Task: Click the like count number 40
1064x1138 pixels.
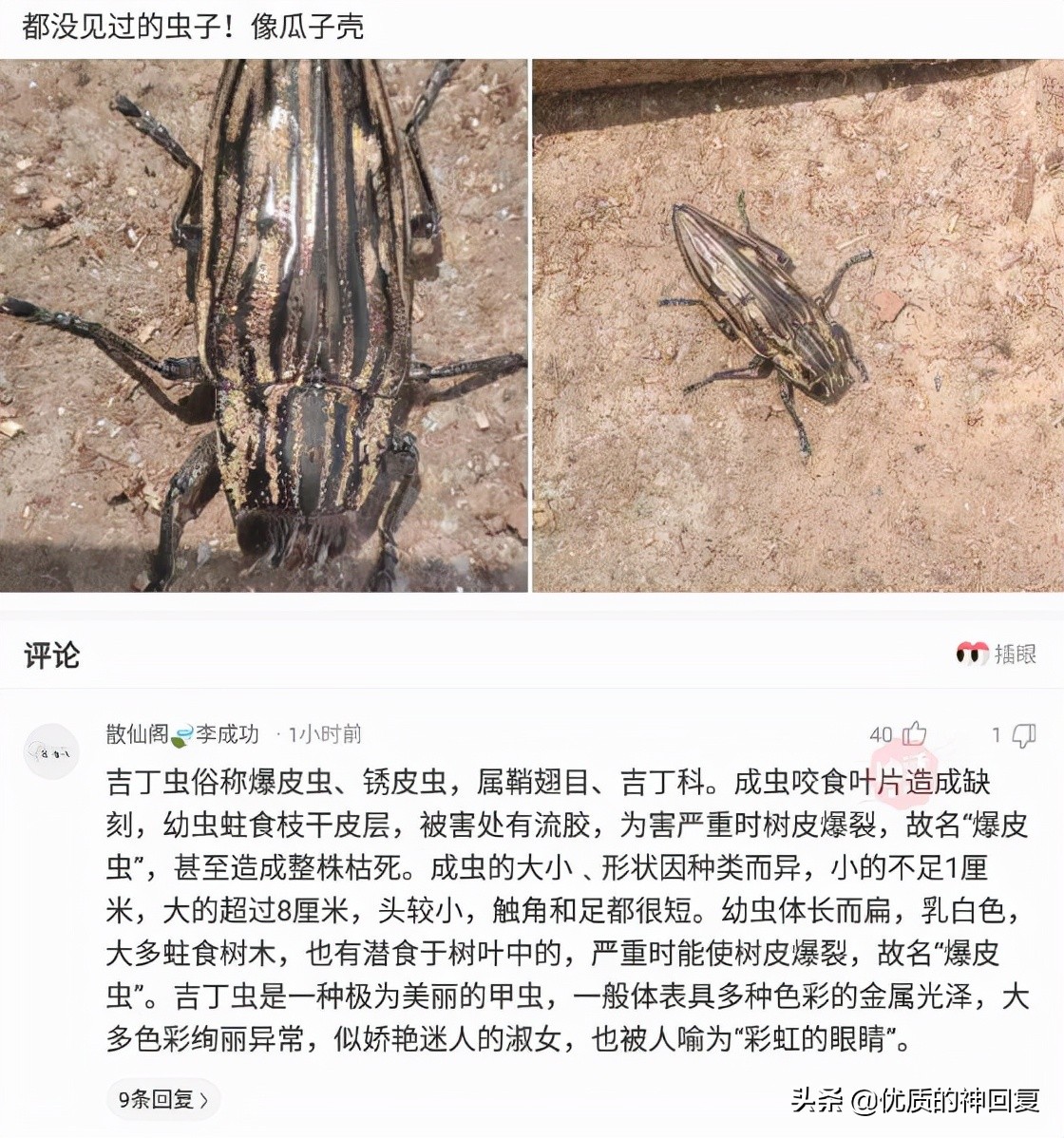Action: 883,733
